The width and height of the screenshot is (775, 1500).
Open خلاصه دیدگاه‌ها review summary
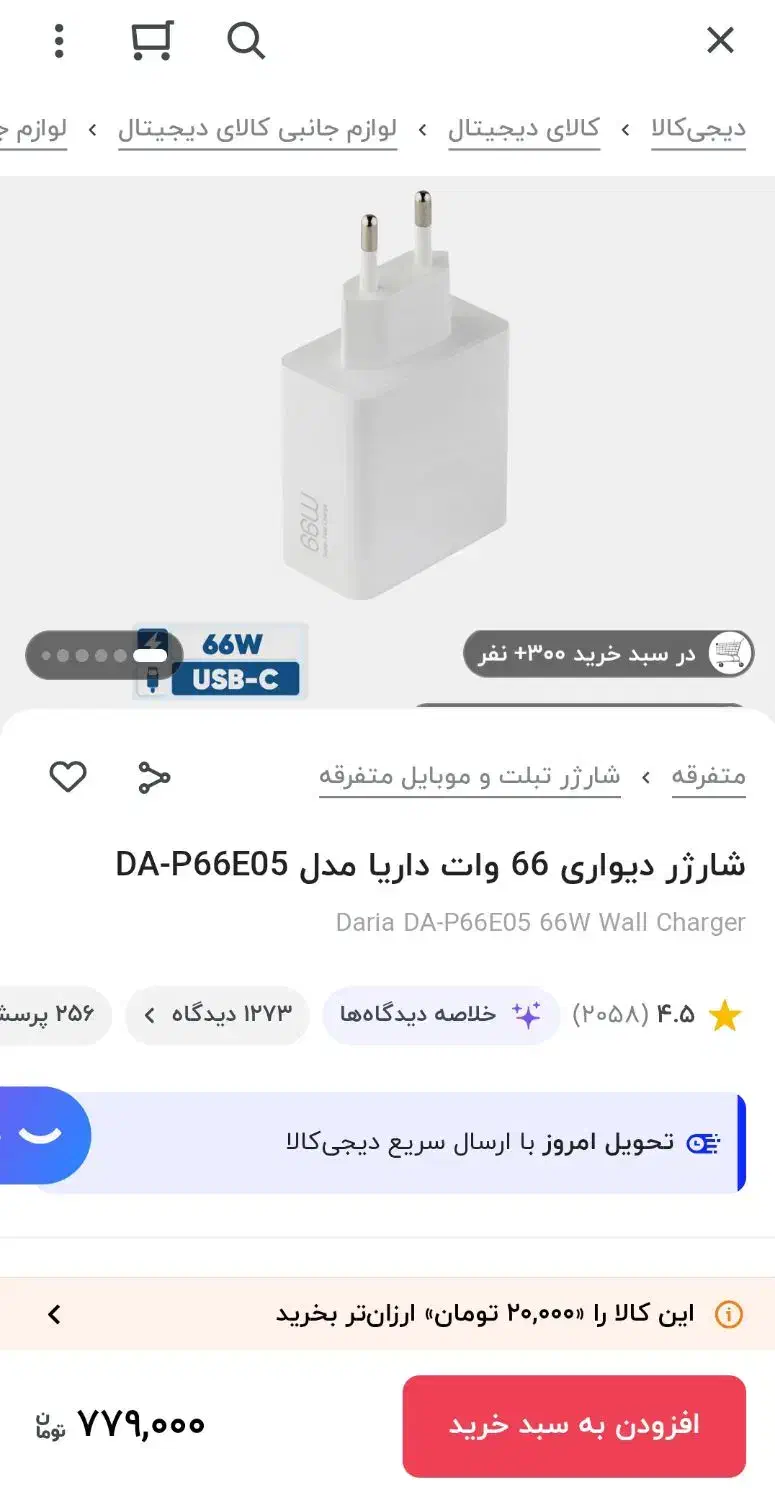(x=440, y=1014)
